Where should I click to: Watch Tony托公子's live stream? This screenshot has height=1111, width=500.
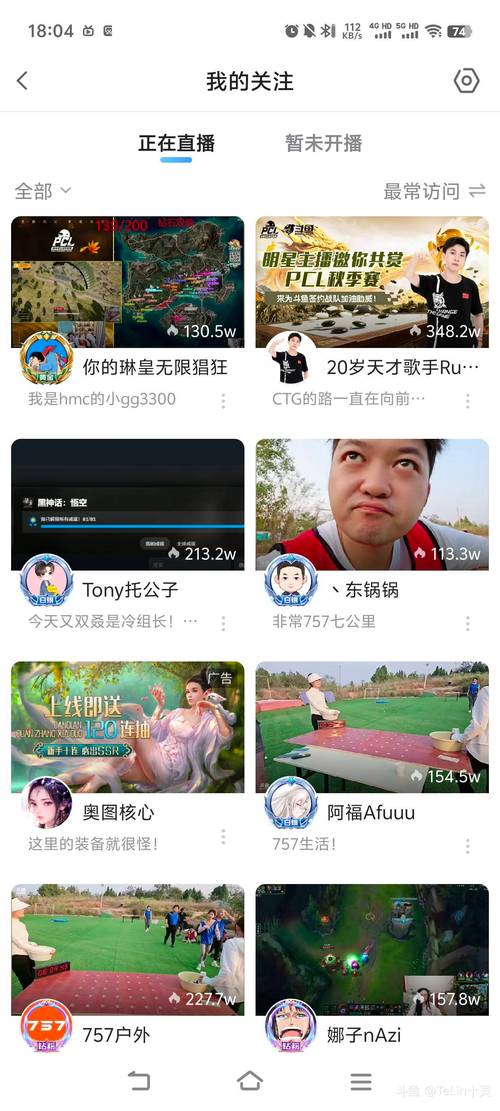click(127, 504)
